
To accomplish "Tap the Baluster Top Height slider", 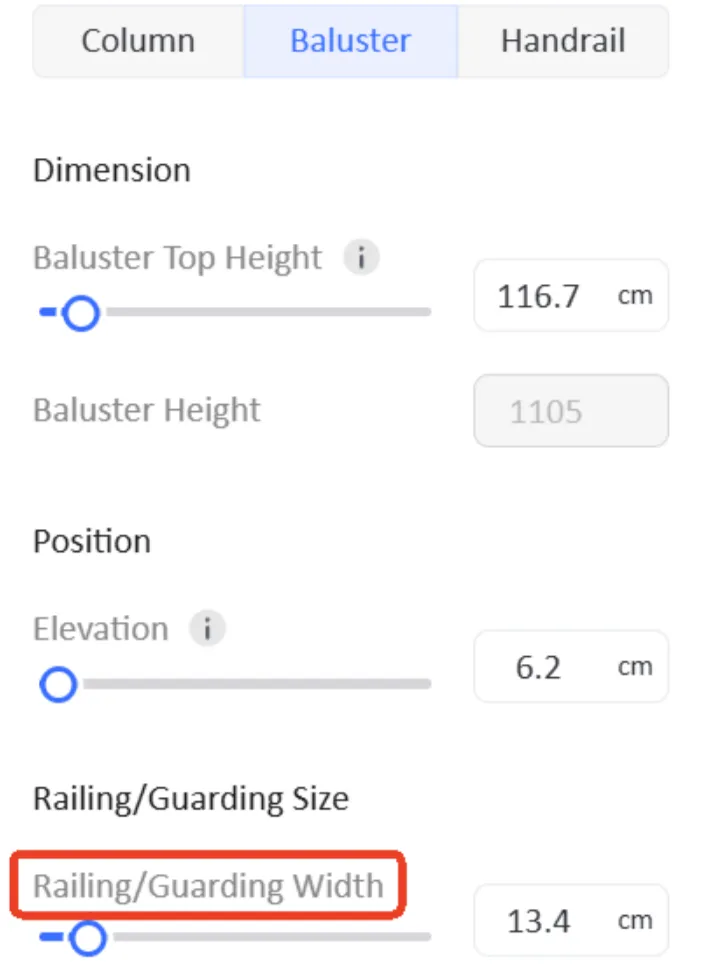I will pyautogui.click(x=81, y=313).
